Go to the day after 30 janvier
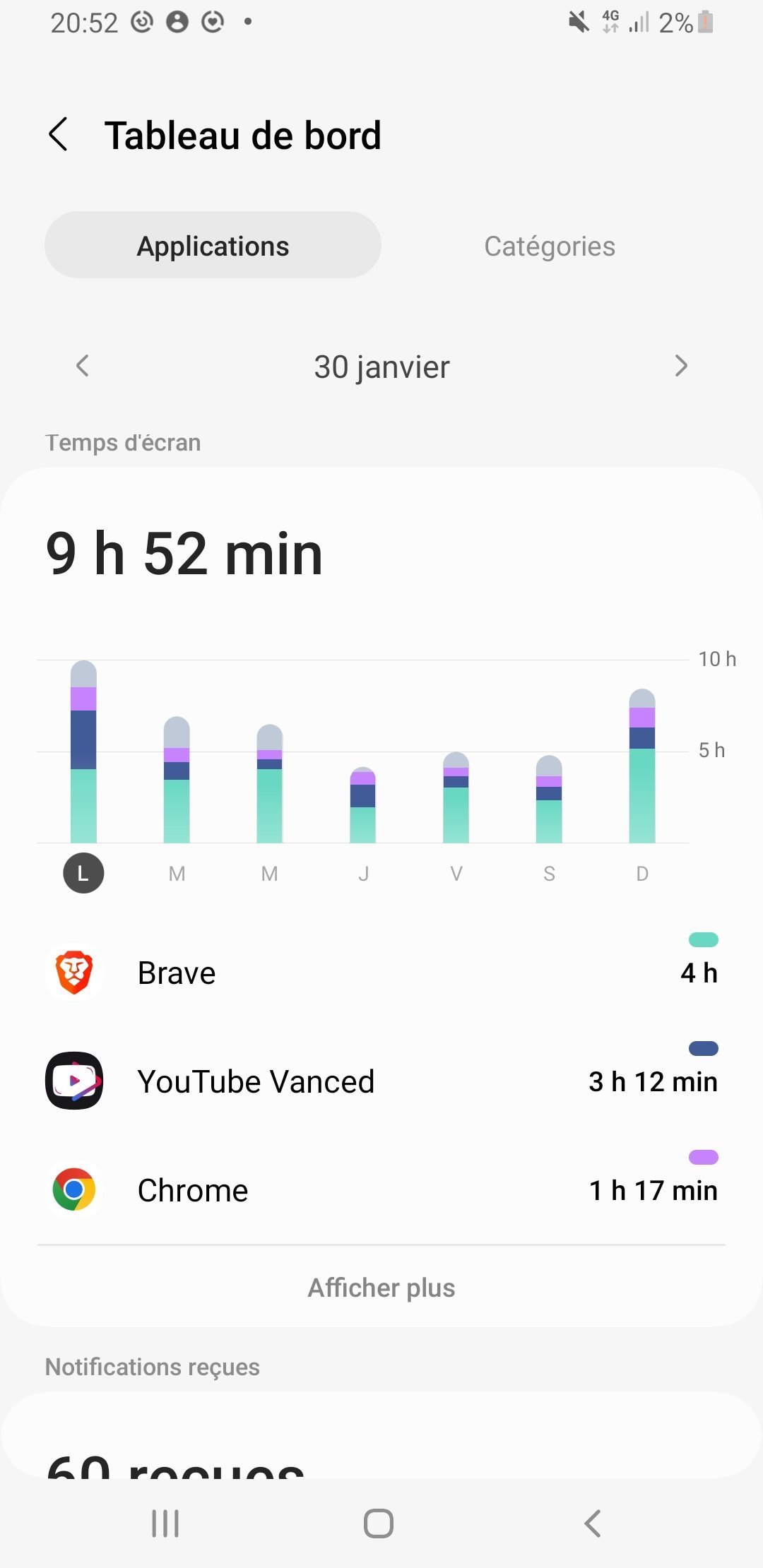Viewport: 763px width, 1568px height. [x=680, y=366]
